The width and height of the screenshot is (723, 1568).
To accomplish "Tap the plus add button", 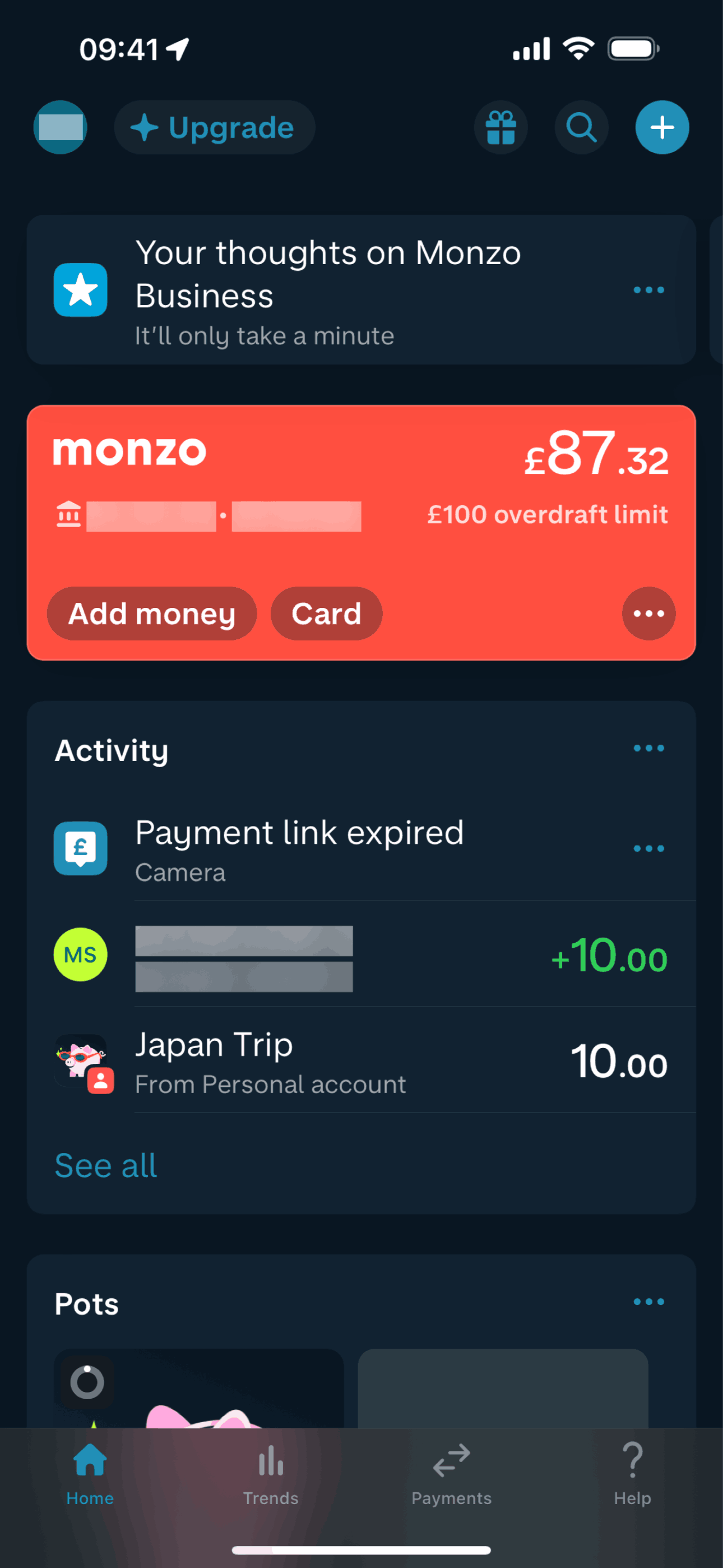I will click(661, 127).
